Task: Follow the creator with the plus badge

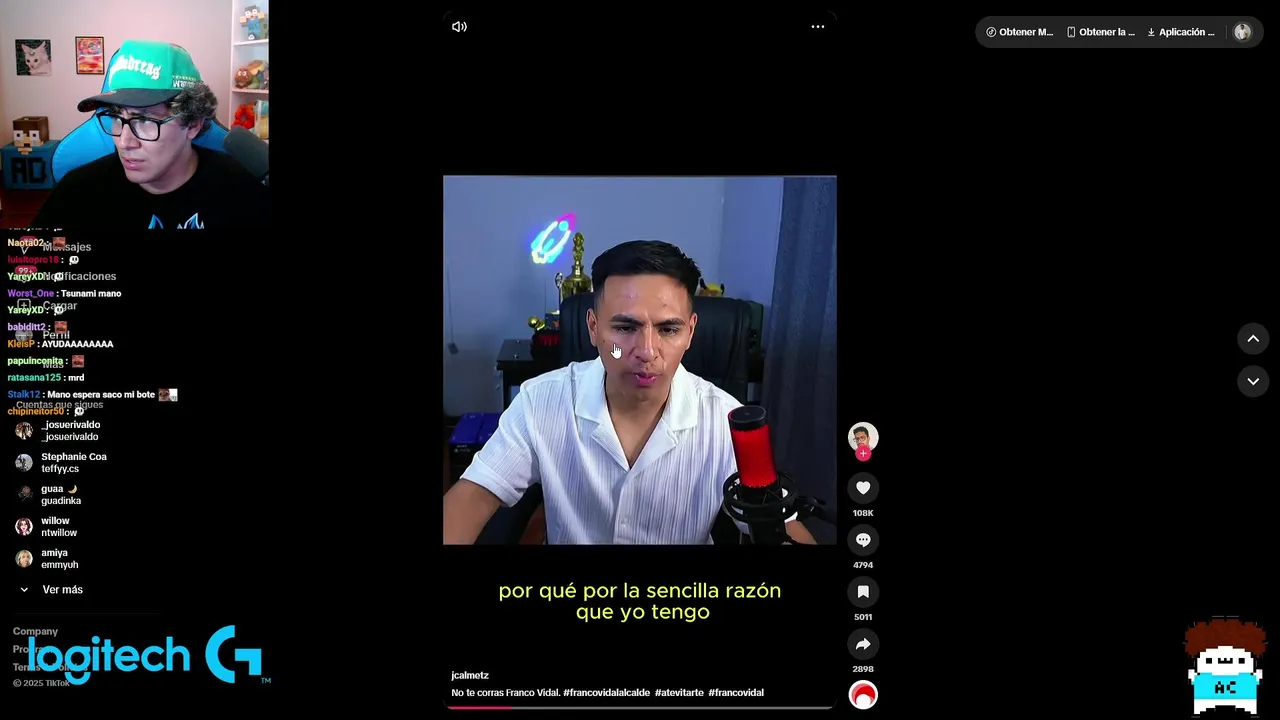Action: (863, 454)
